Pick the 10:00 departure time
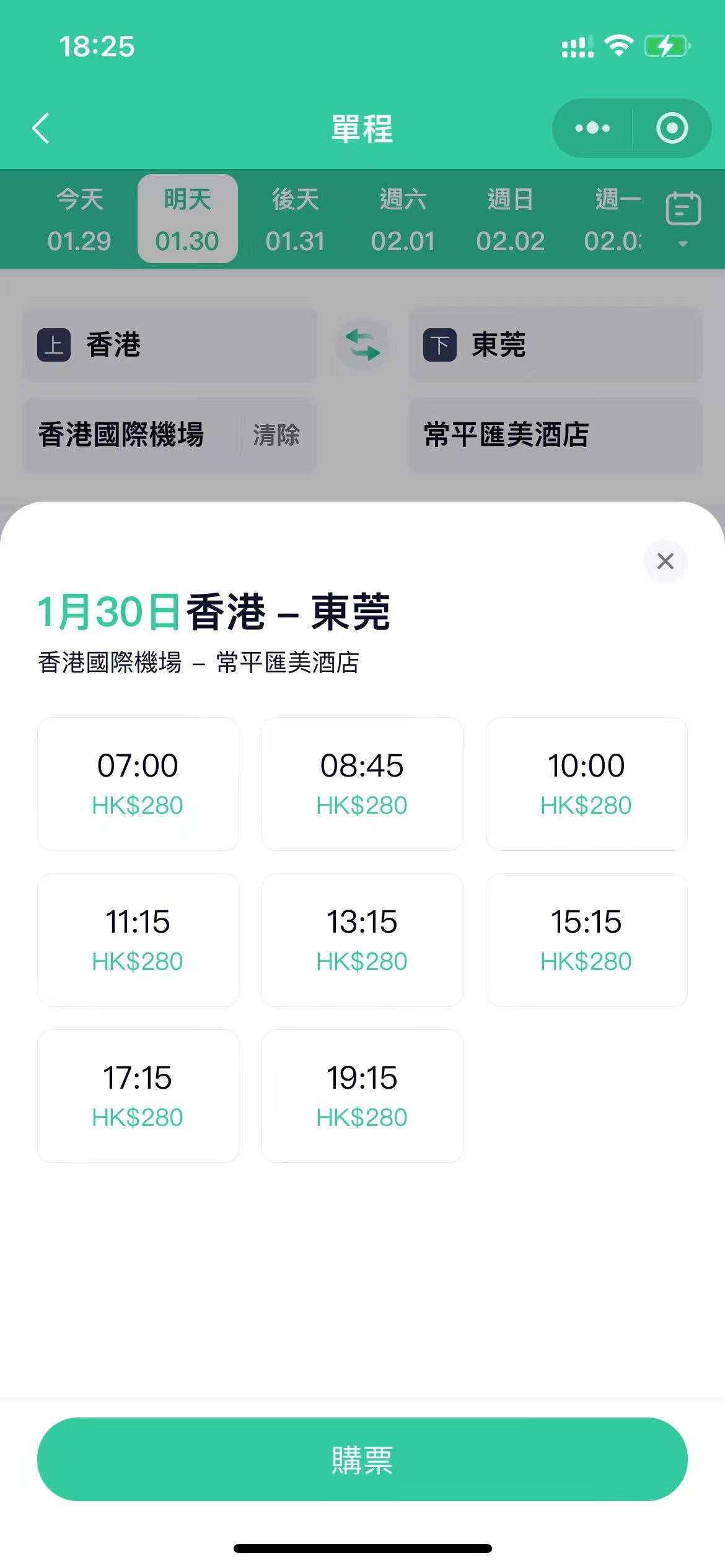Image resolution: width=725 pixels, height=1568 pixels. [586, 783]
